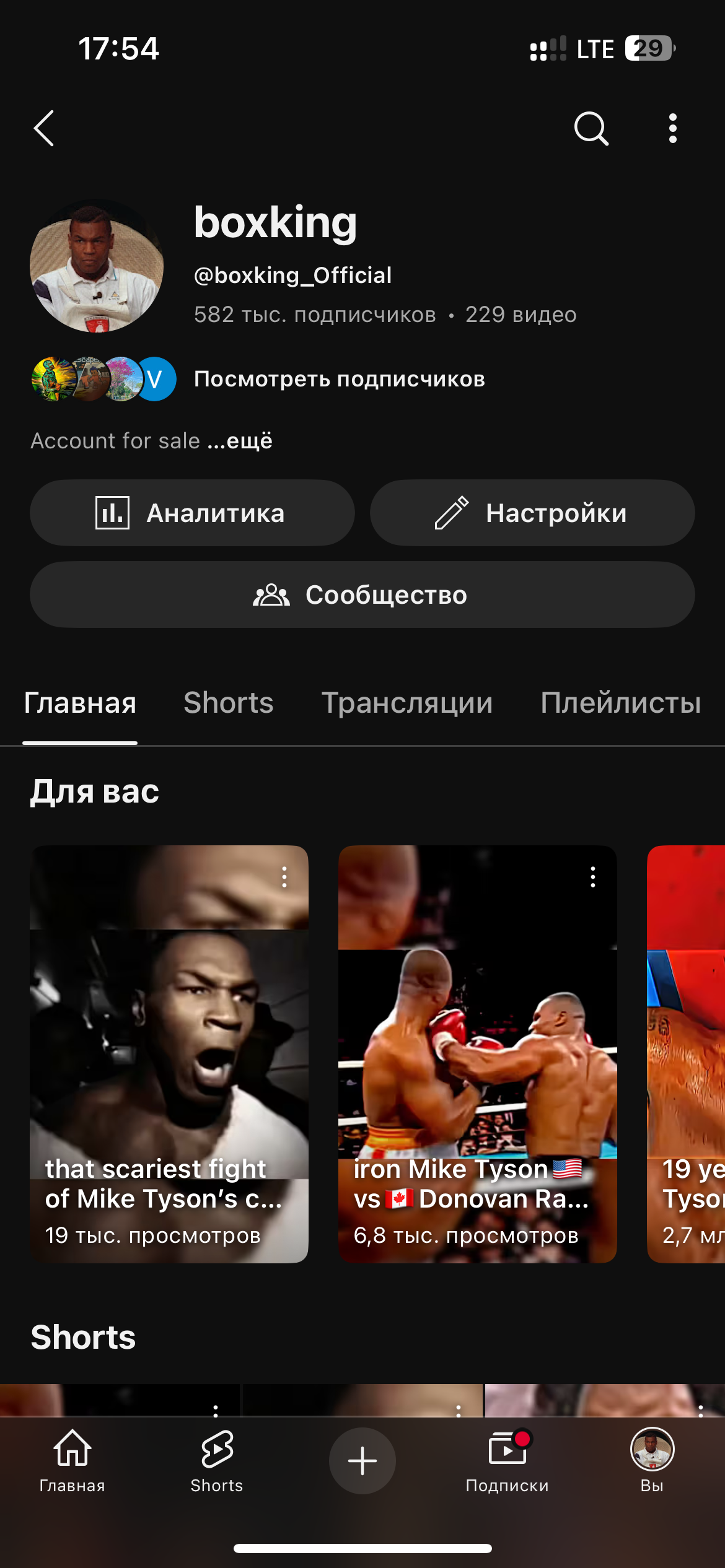Viewport: 725px width, 1568px height.
Task: Go back using the top-left arrow
Action: point(45,128)
